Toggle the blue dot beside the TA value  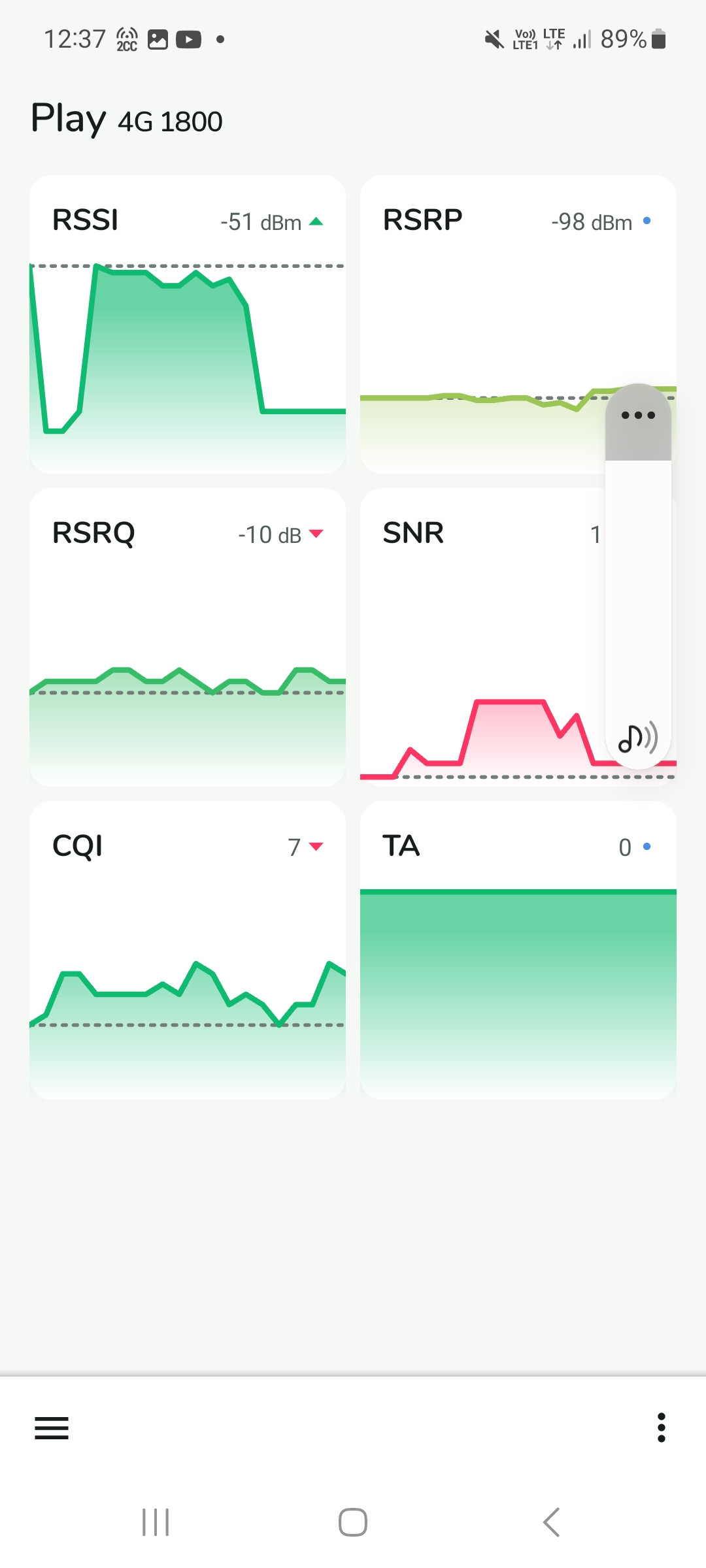coord(647,847)
